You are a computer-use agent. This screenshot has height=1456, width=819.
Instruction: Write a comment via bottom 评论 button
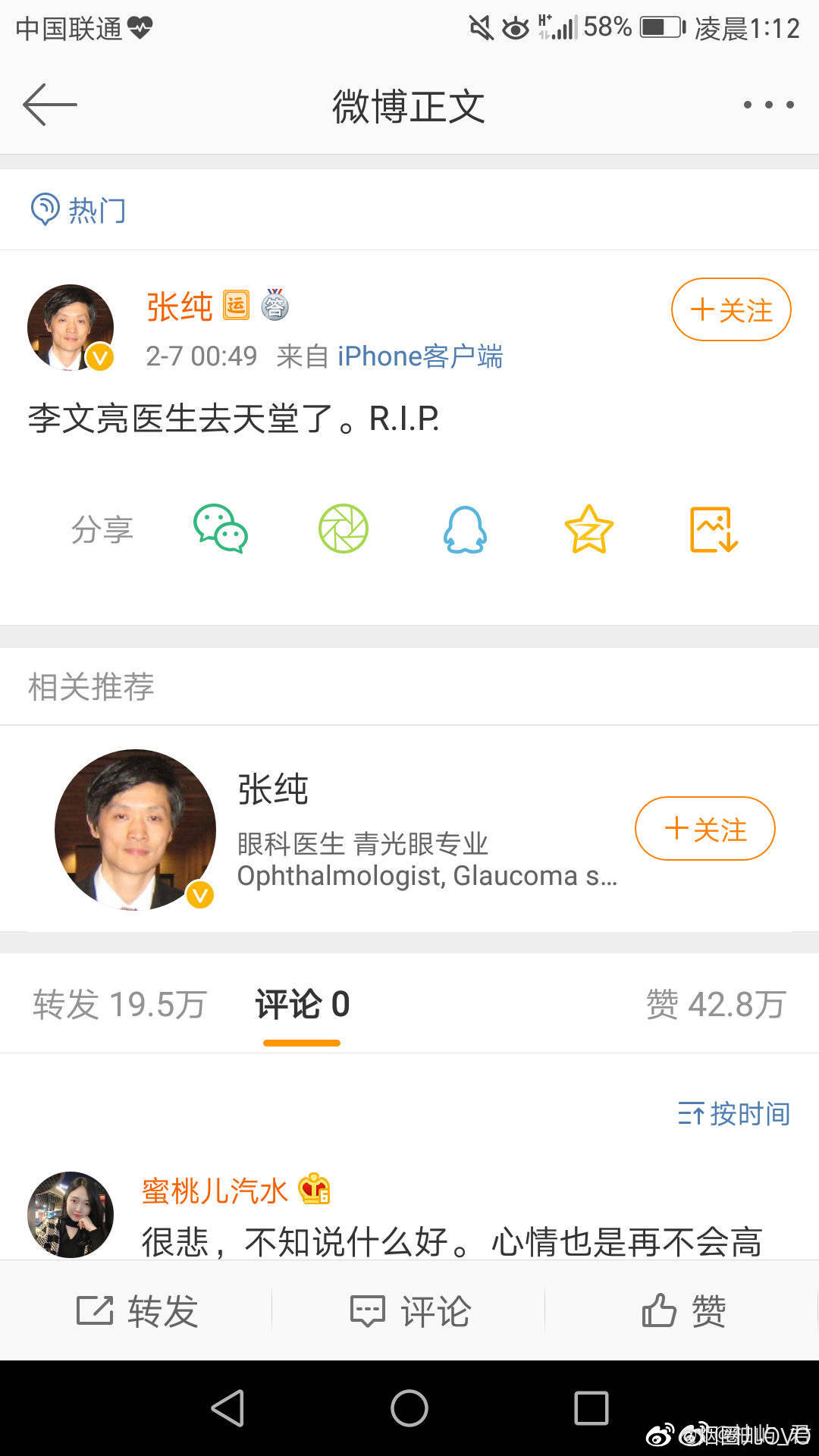(410, 1310)
